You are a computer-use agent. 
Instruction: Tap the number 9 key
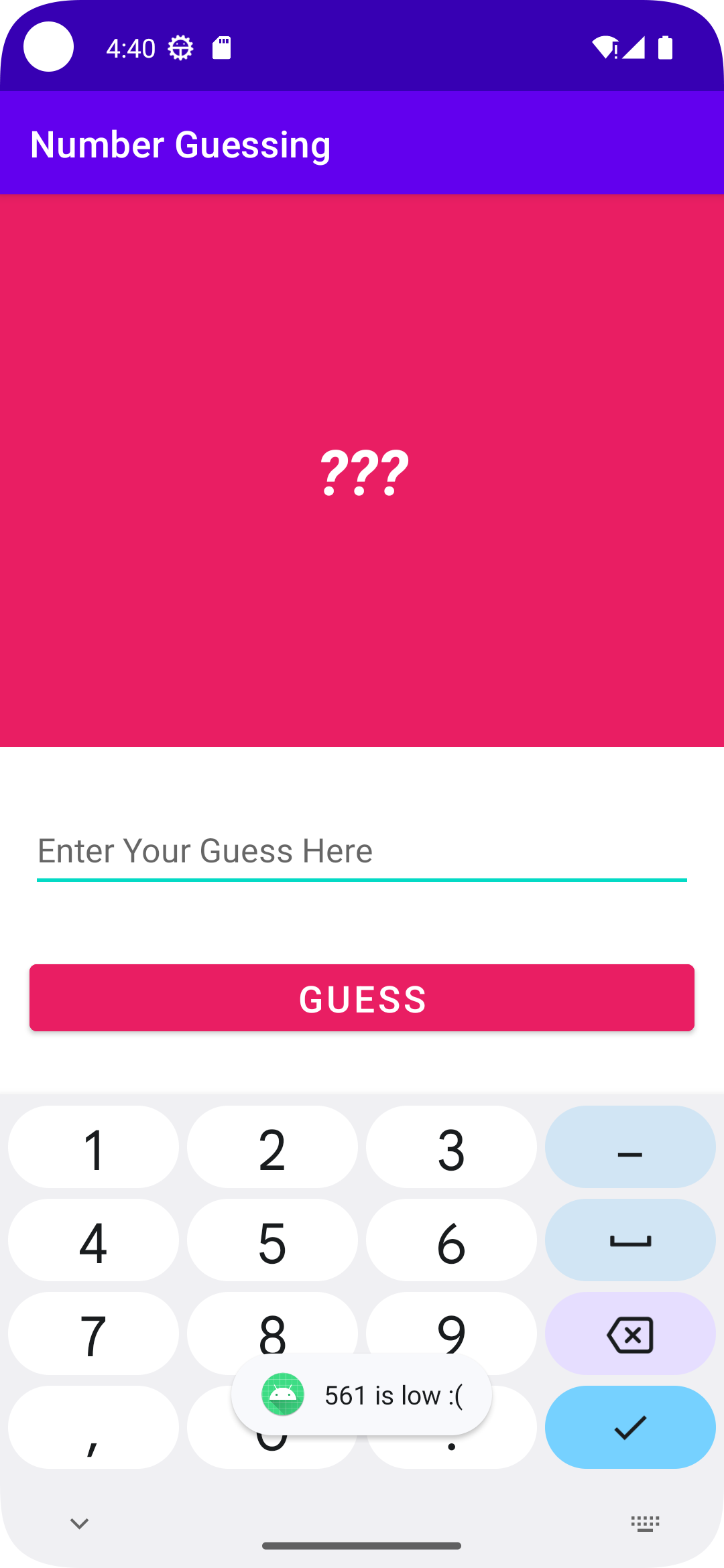[x=451, y=1334]
